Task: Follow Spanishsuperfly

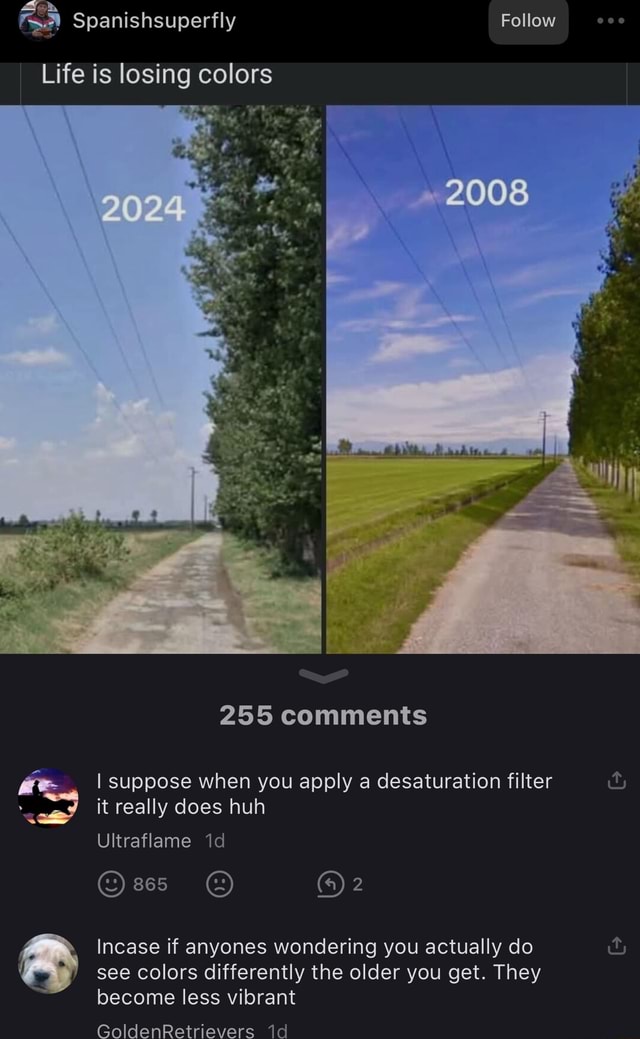Action: (527, 21)
